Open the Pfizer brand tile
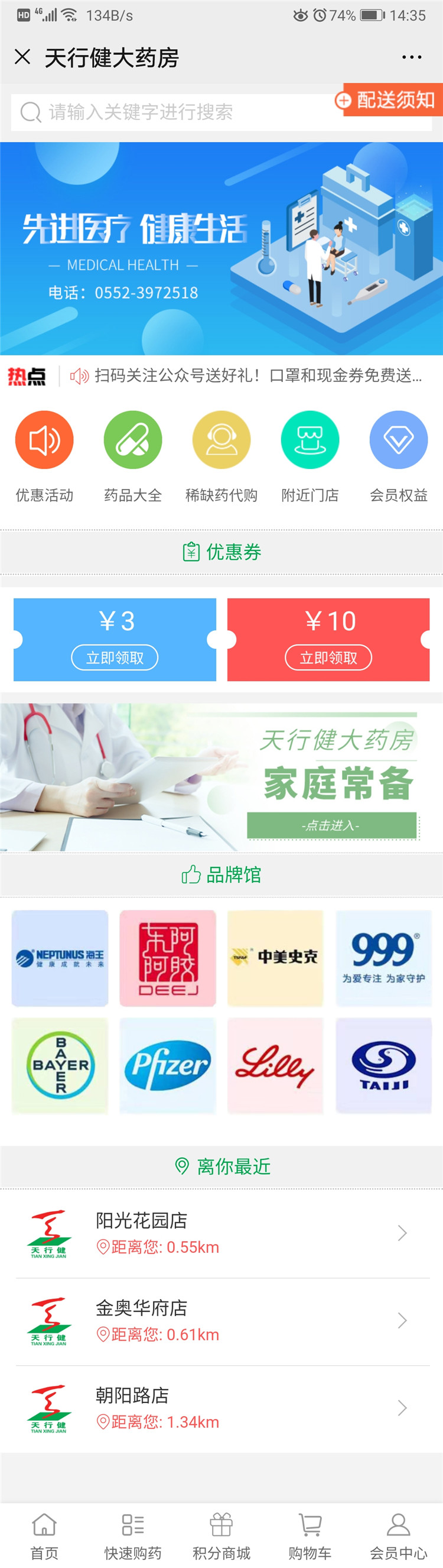Viewport: 443px width, 1568px height. click(x=168, y=1065)
